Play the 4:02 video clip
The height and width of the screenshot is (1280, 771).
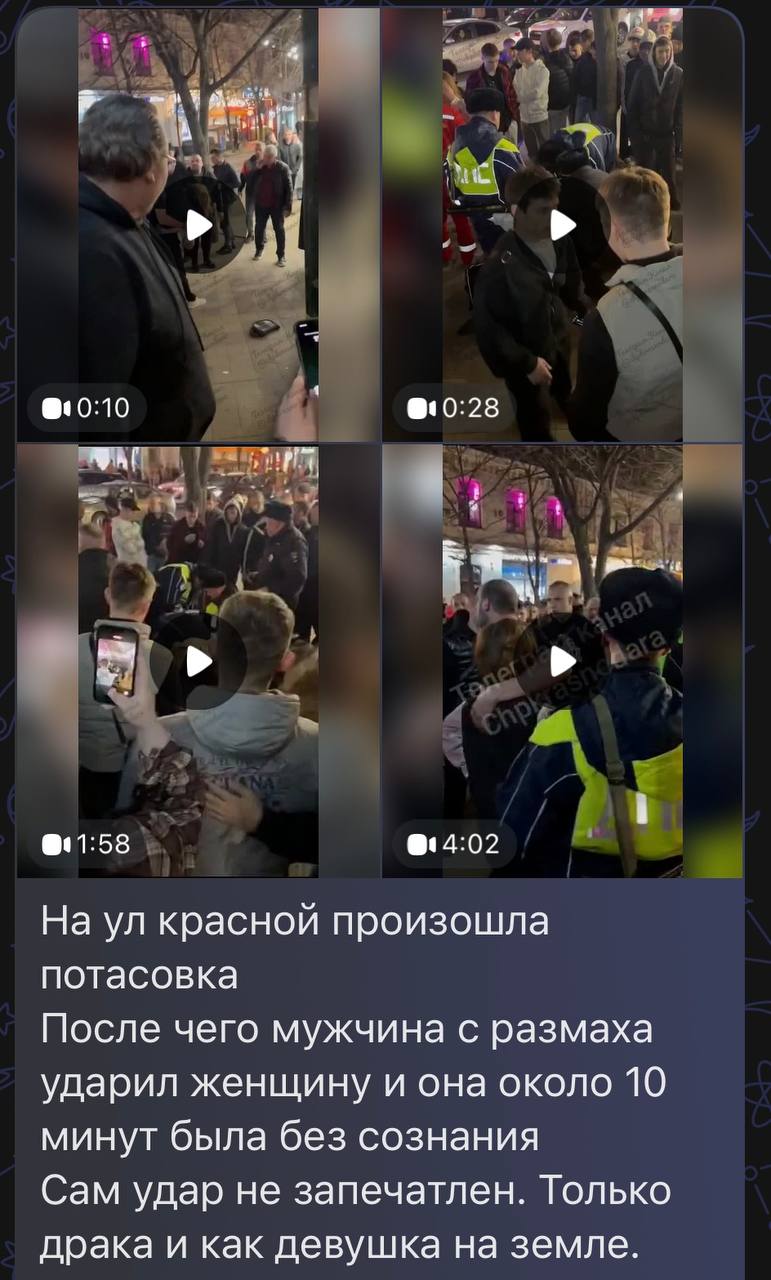[563, 661]
